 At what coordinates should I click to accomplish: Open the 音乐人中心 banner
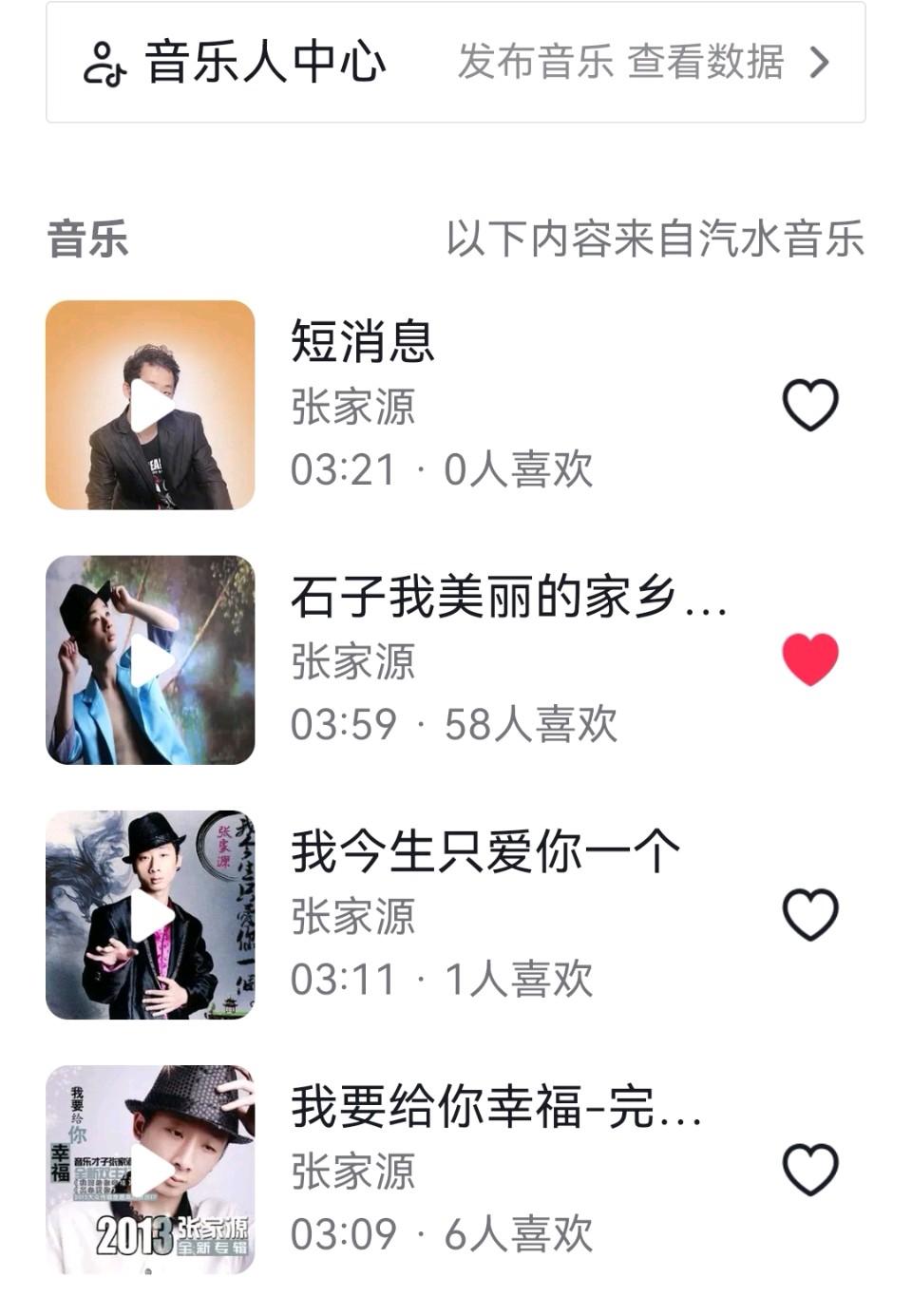pos(456,63)
